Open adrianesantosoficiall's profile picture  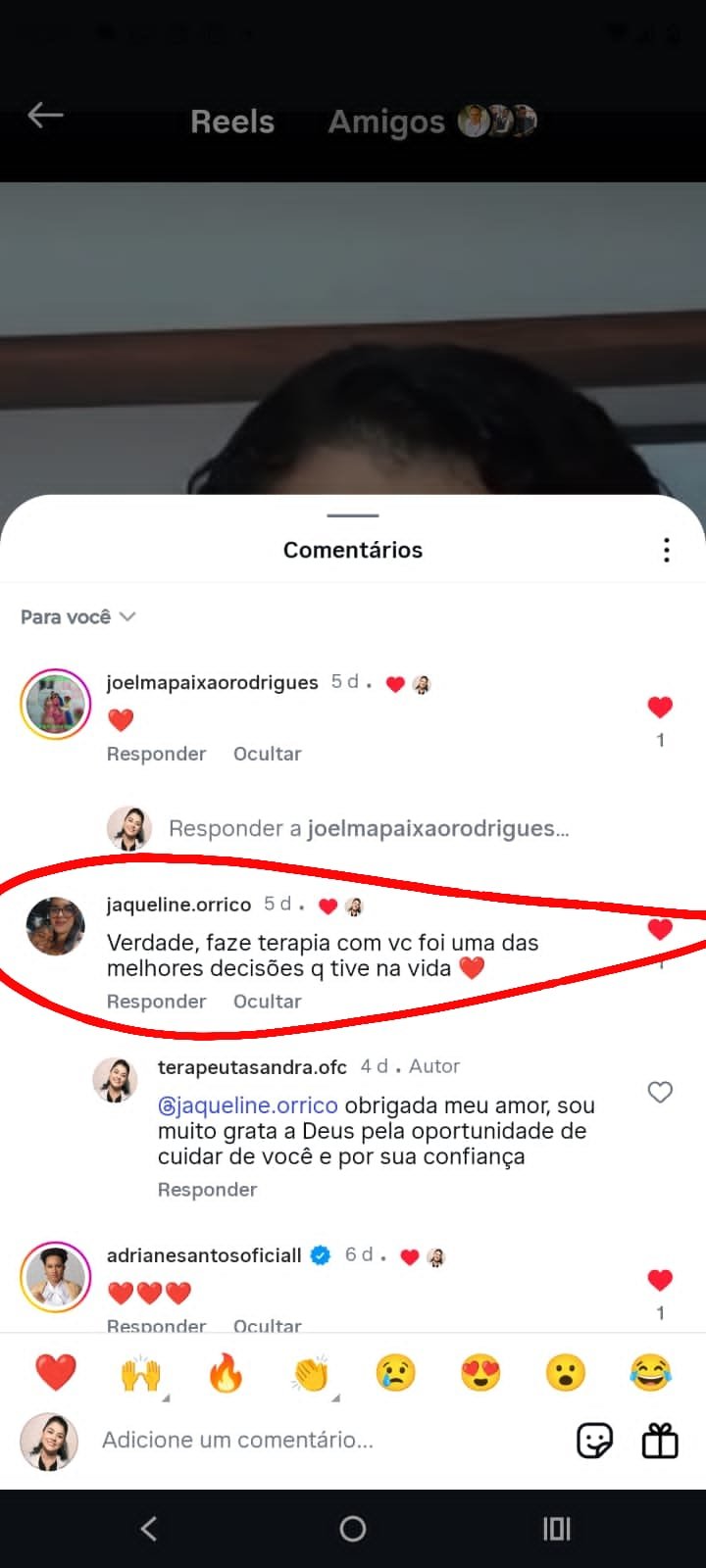tap(55, 1277)
